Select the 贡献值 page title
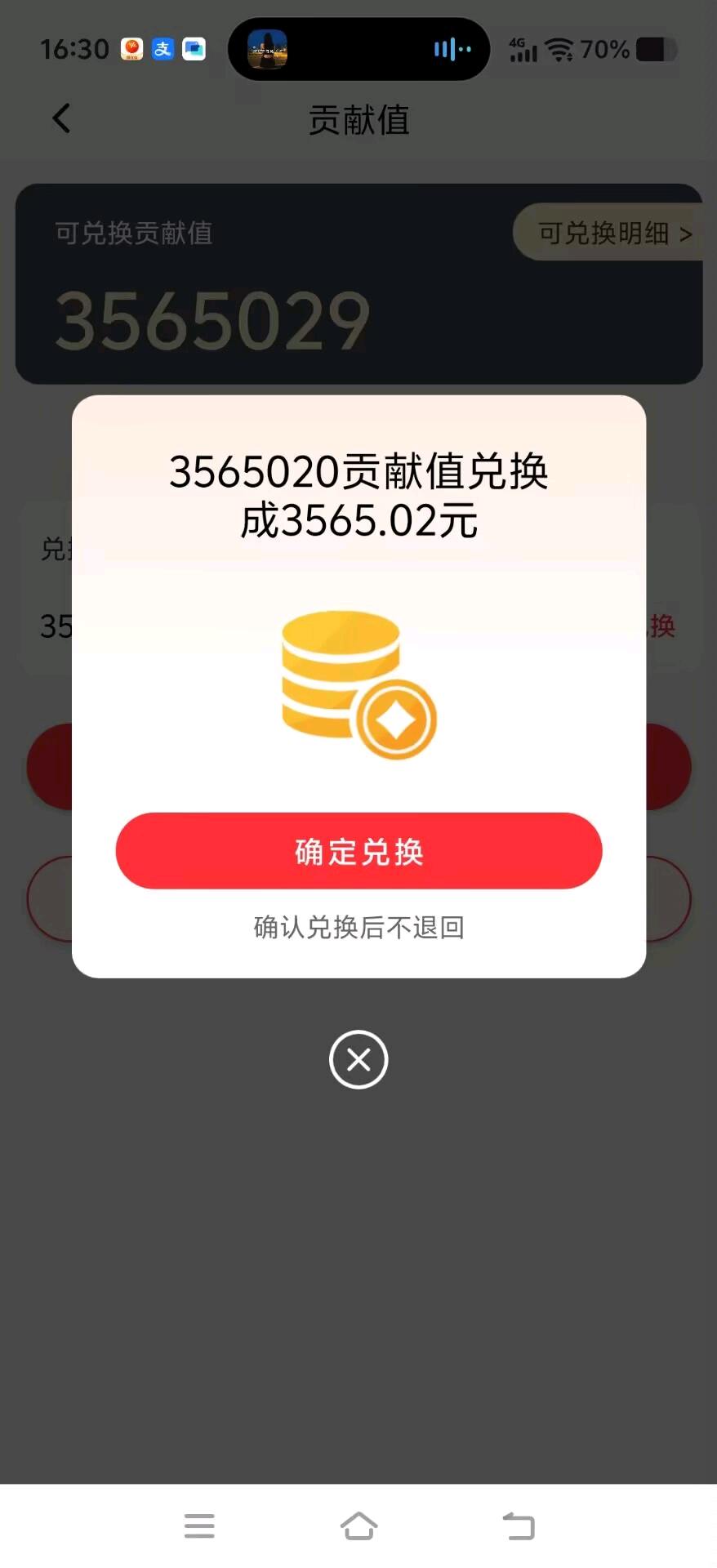Image resolution: width=717 pixels, height=1568 pixels. click(x=358, y=120)
